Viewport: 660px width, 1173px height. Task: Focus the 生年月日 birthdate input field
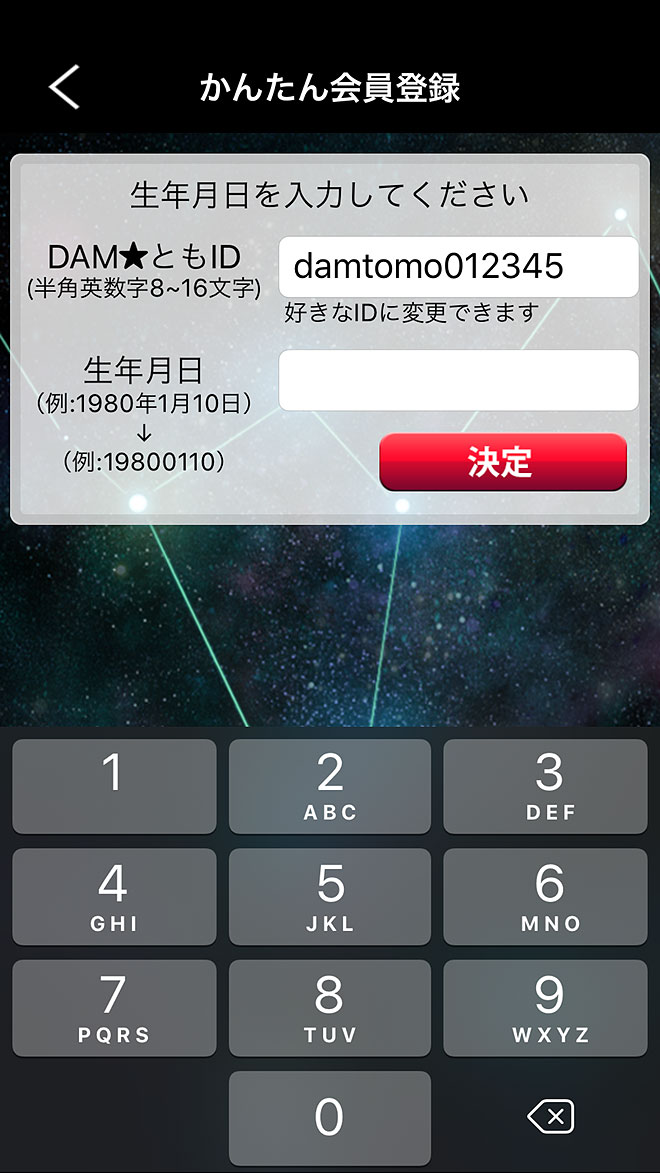click(x=458, y=380)
